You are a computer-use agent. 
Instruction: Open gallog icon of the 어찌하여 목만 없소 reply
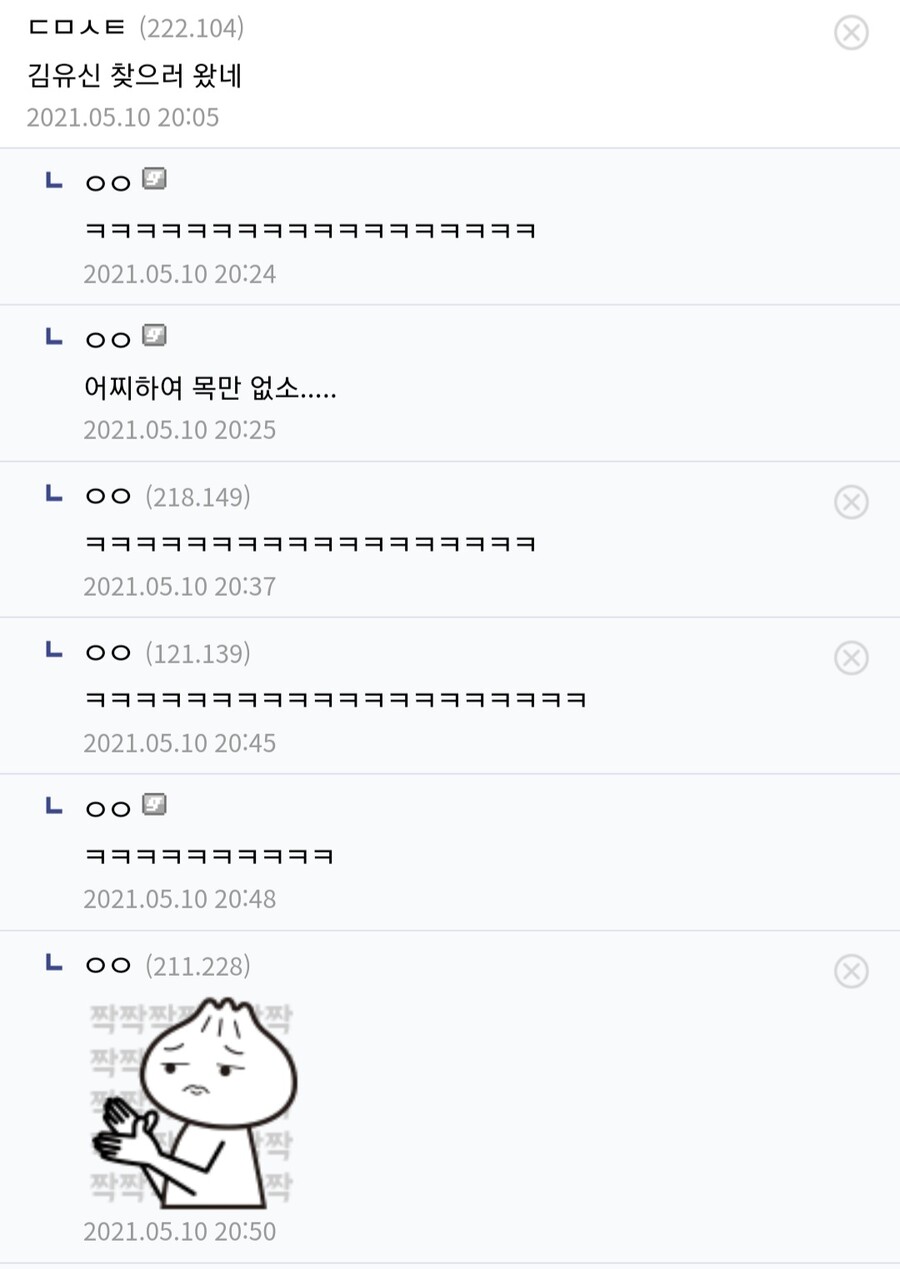[154, 336]
